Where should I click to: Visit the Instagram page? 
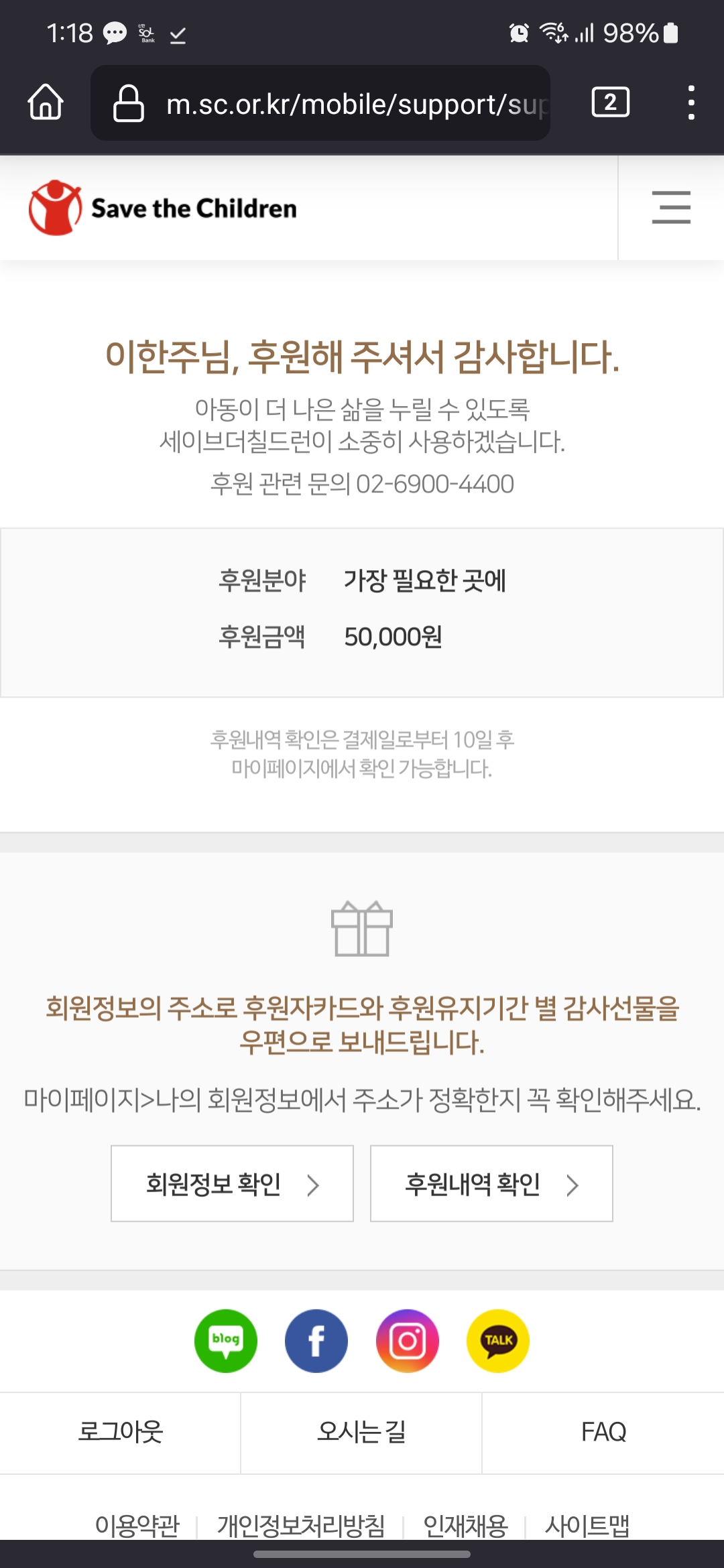(x=408, y=1341)
